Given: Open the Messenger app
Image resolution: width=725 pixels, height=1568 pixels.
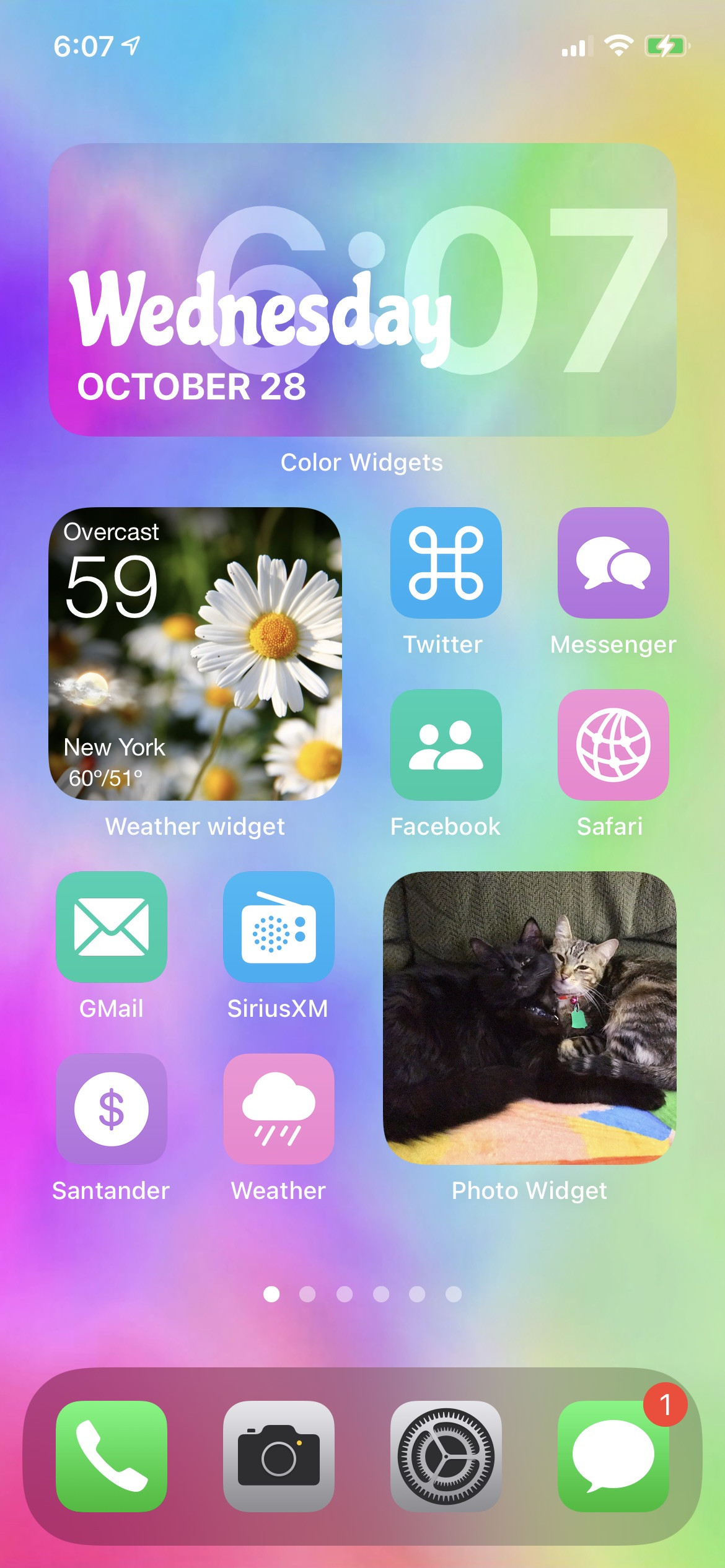Looking at the screenshot, I should (613, 562).
